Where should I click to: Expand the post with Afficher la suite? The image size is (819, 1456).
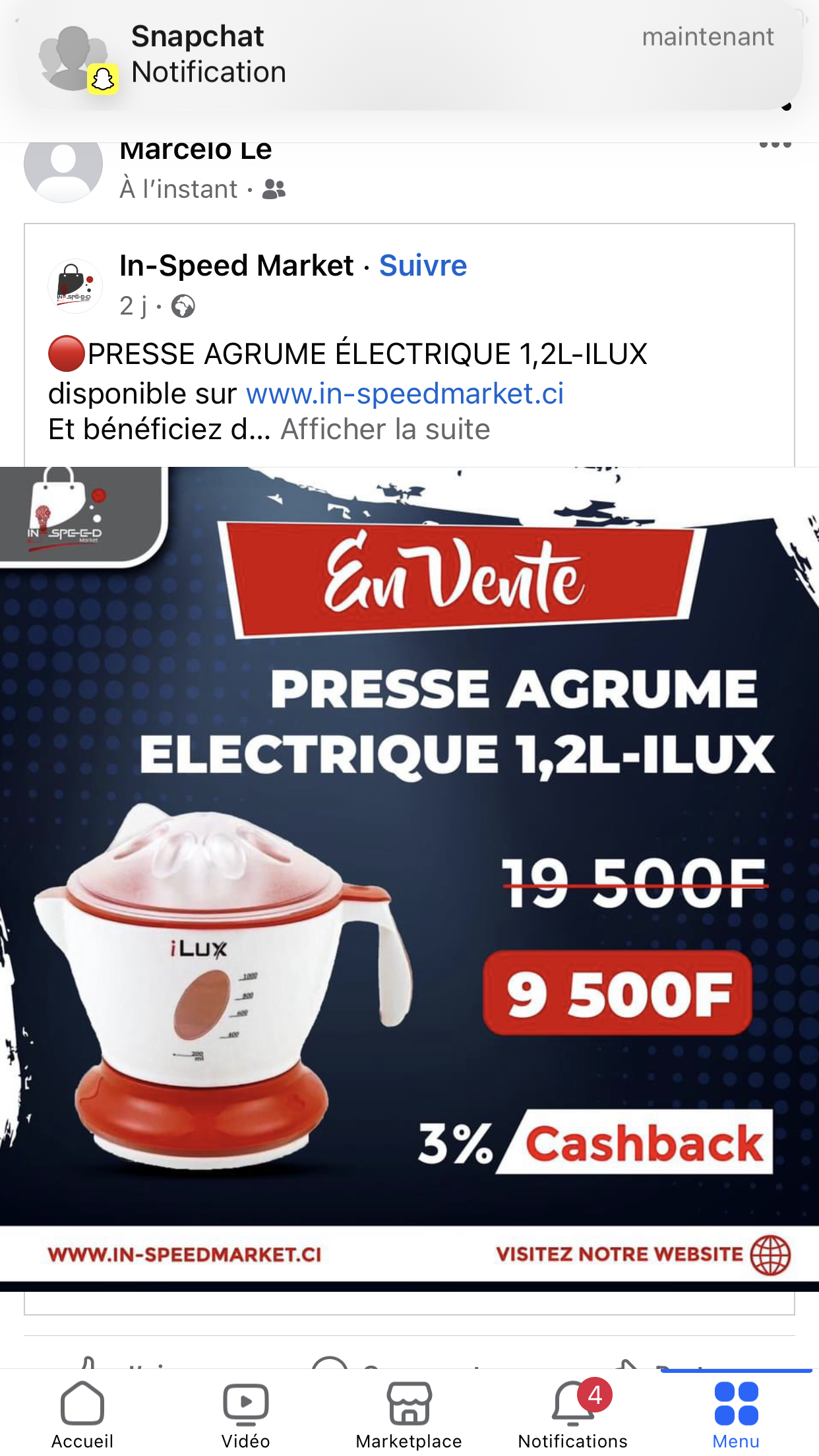(x=385, y=429)
